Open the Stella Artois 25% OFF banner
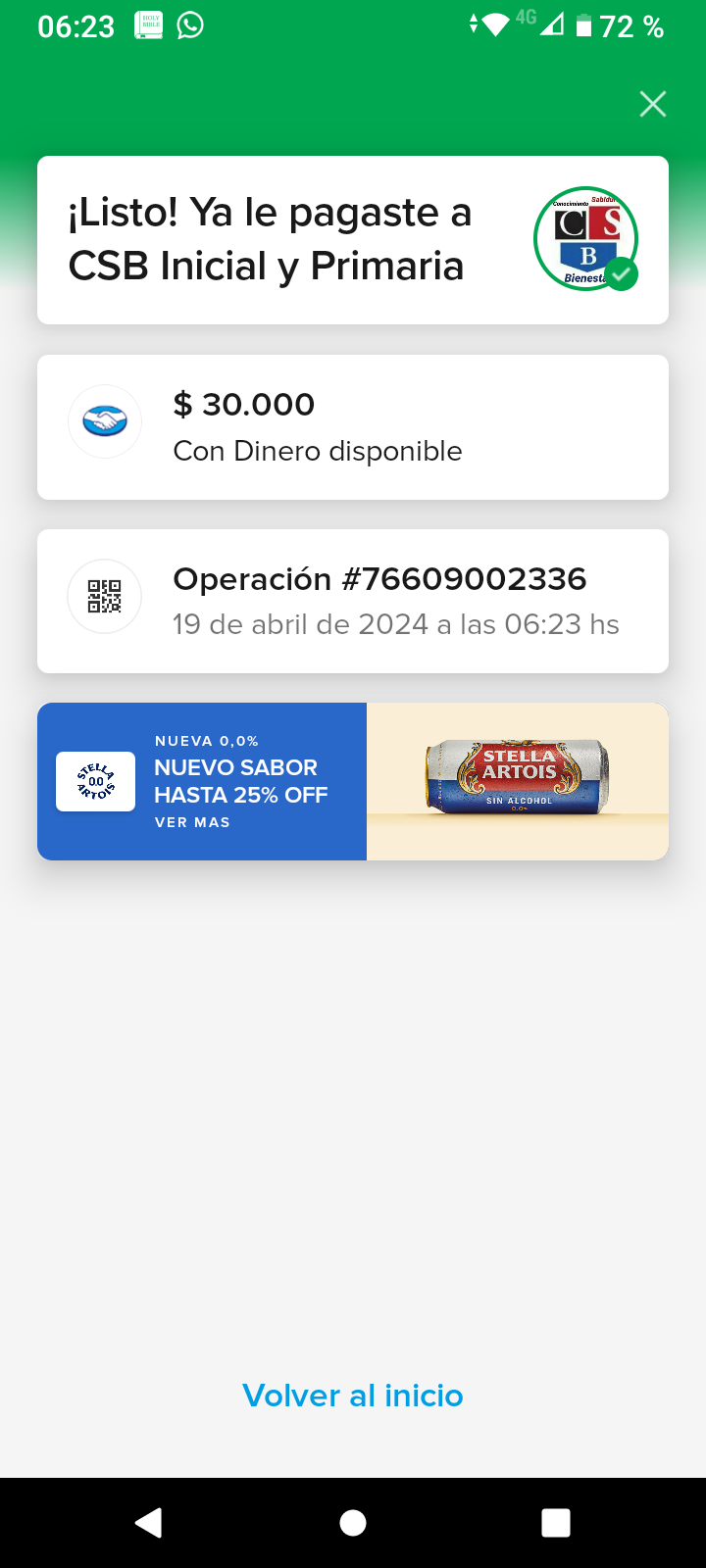The width and height of the screenshot is (706, 1568). [x=353, y=781]
